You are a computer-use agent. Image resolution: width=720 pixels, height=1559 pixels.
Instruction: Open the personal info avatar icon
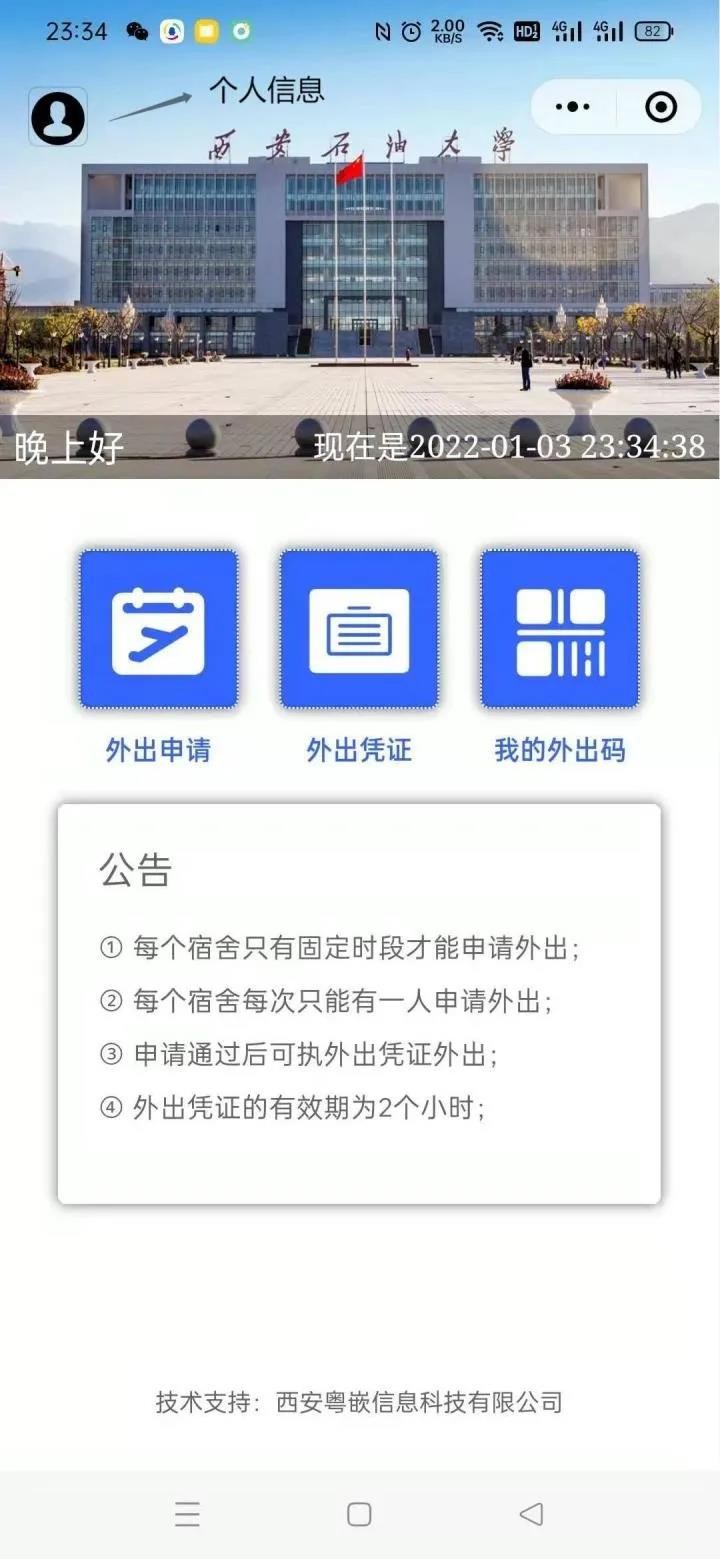pos(58,117)
